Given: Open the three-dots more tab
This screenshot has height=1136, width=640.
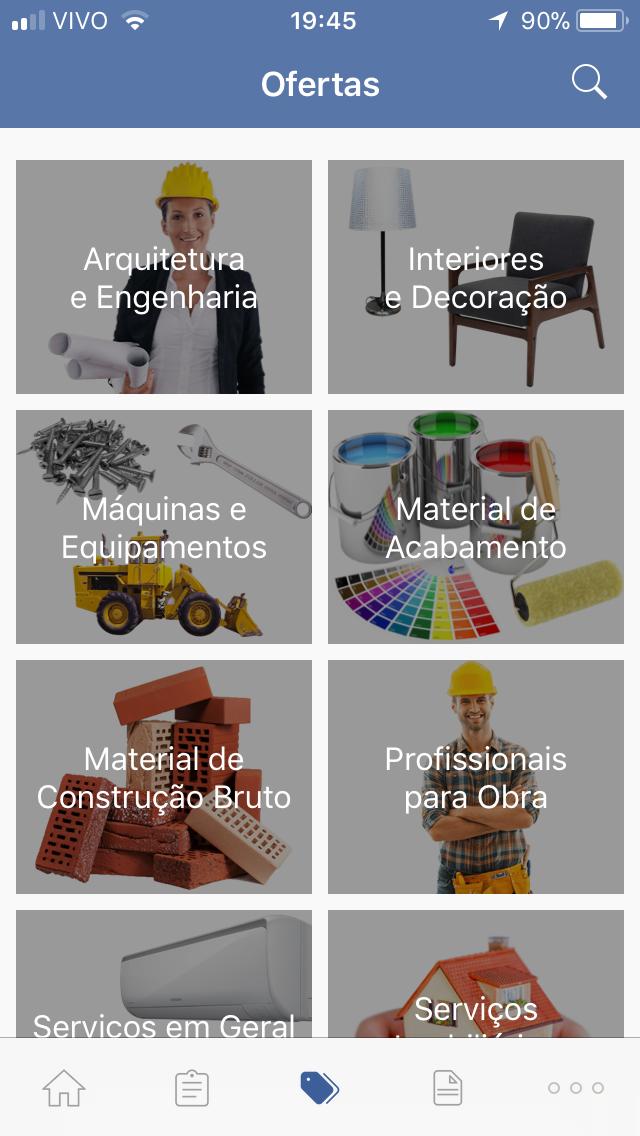Looking at the screenshot, I should (x=576, y=1088).
